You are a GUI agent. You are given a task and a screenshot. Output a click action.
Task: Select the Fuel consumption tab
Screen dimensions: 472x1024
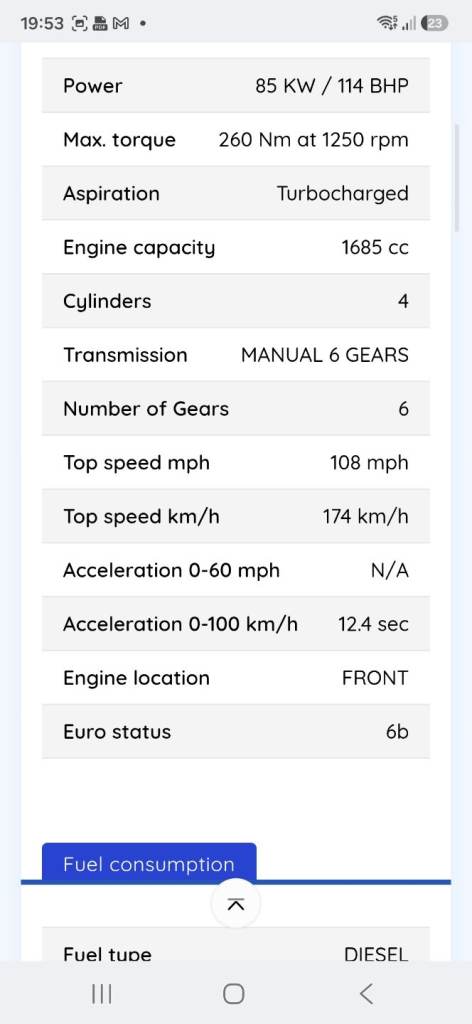click(x=149, y=863)
